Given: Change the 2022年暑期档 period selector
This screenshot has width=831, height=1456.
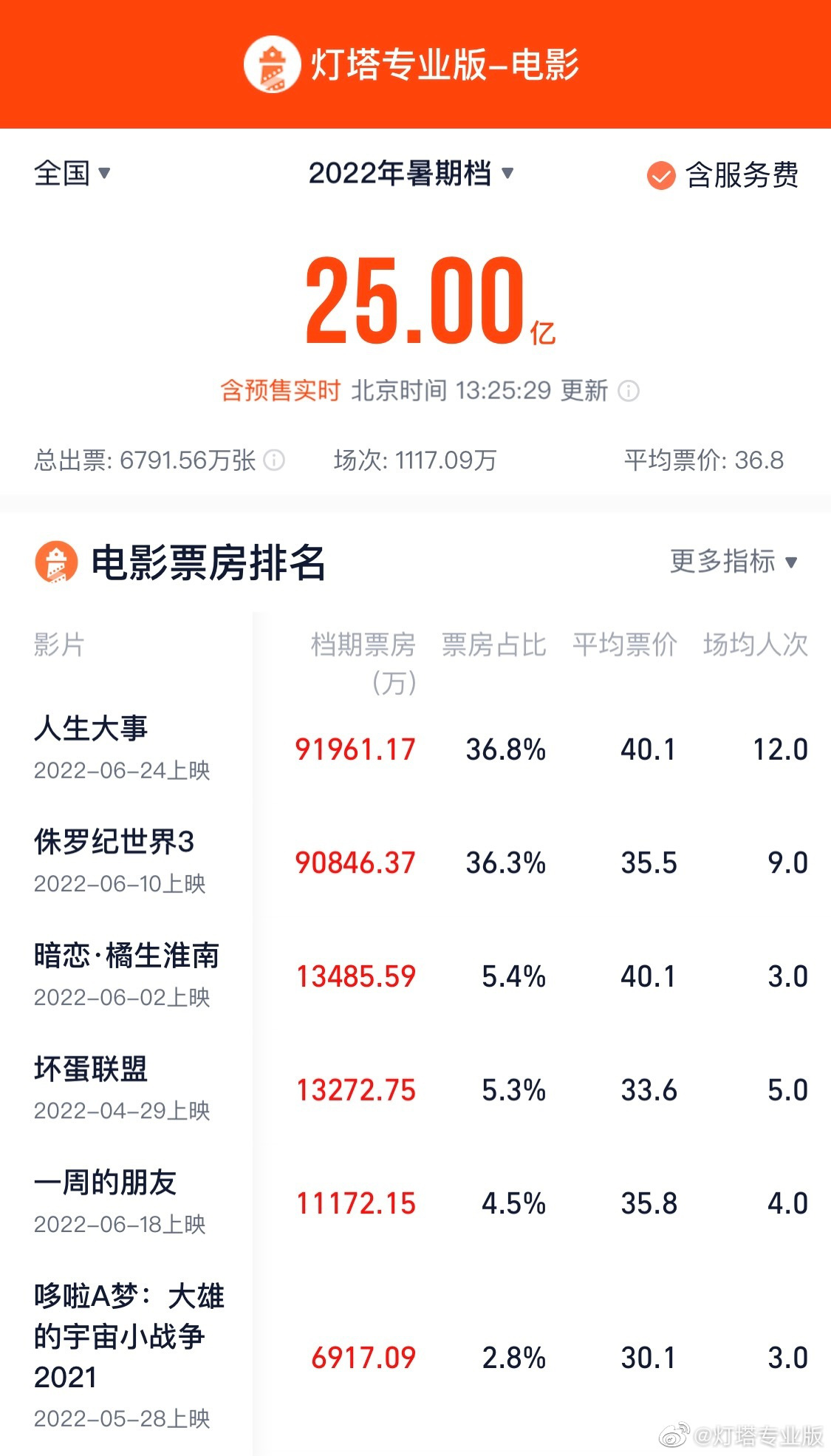Looking at the screenshot, I should click(411, 174).
